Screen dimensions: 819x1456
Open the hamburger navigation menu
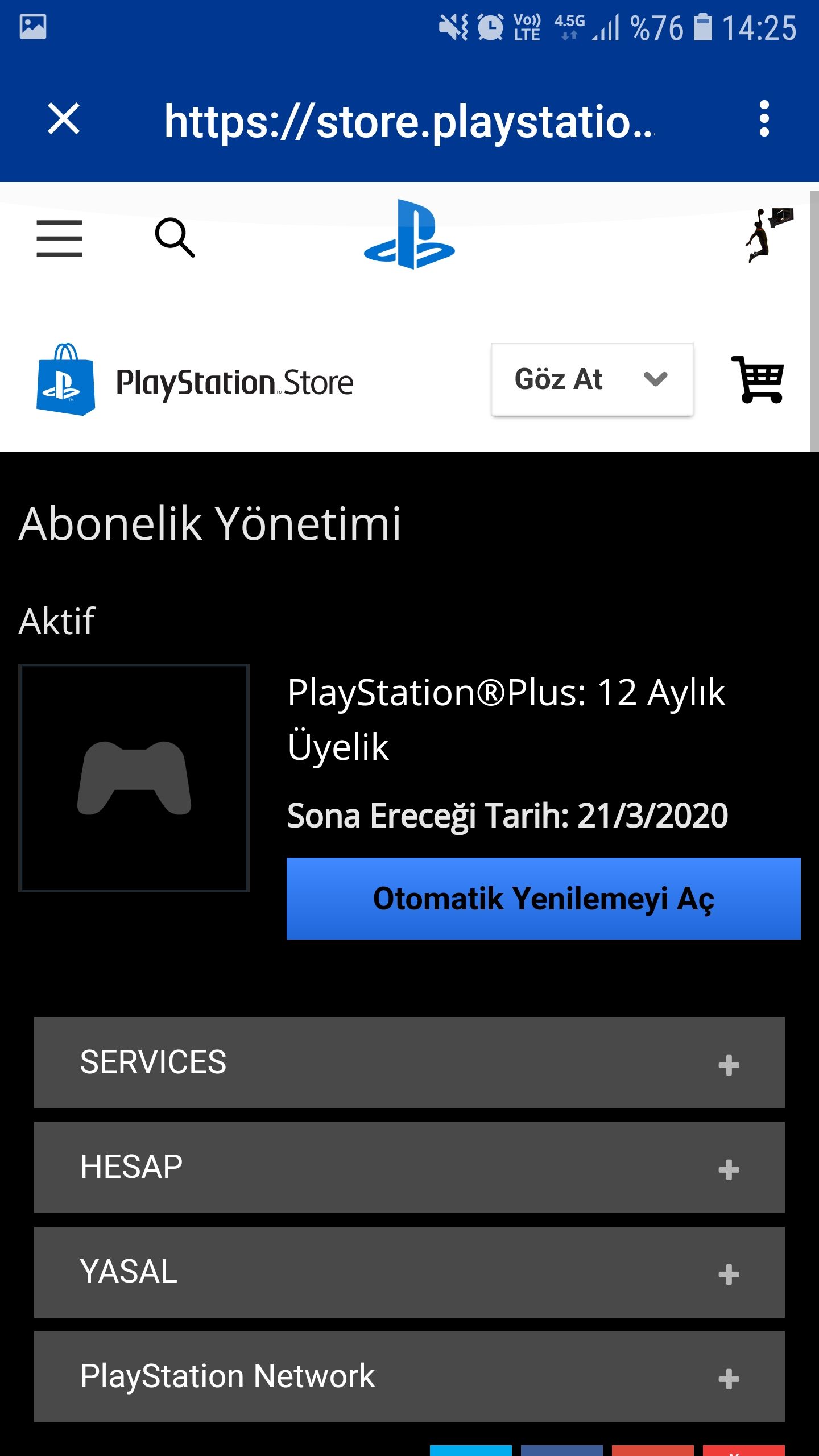[59, 238]
